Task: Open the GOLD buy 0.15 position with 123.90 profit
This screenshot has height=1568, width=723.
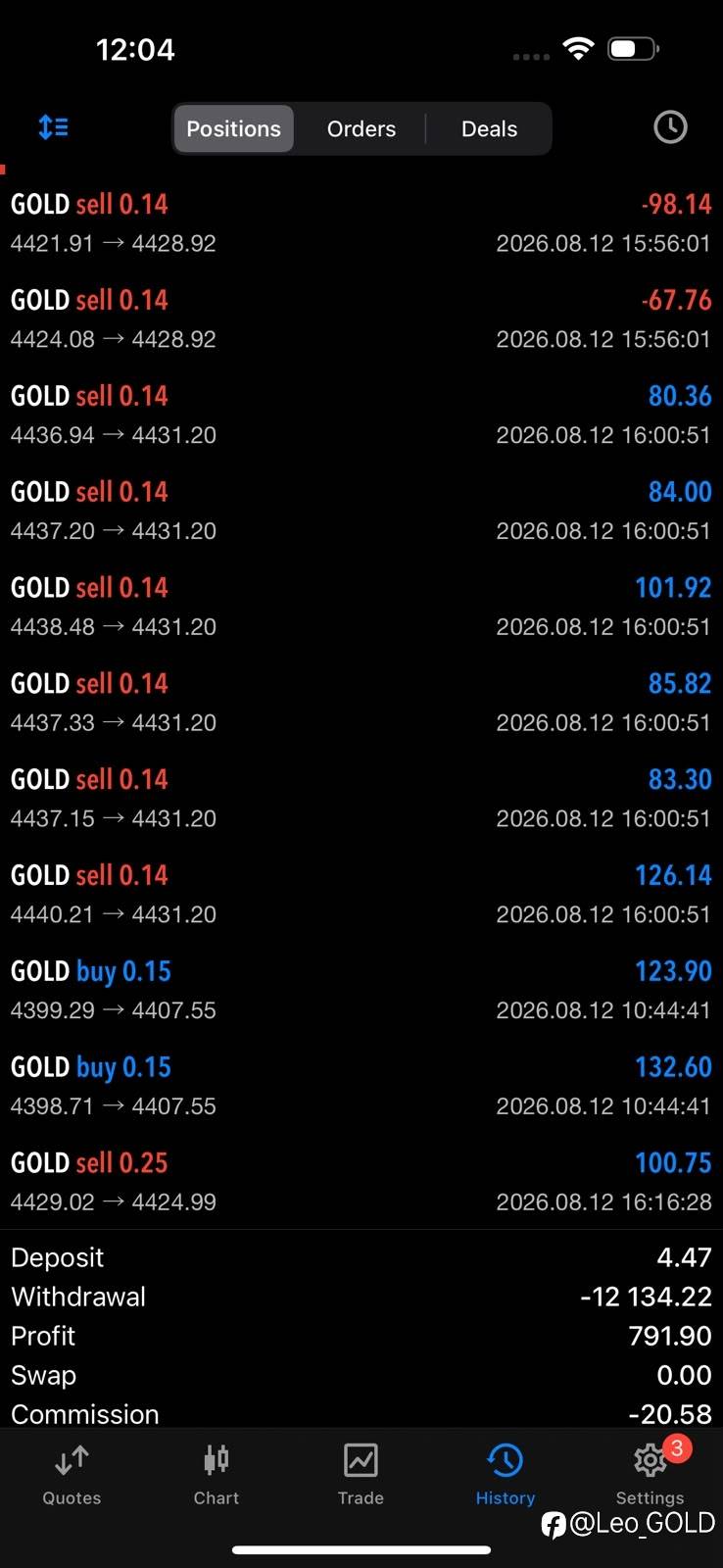Action: 361,991
